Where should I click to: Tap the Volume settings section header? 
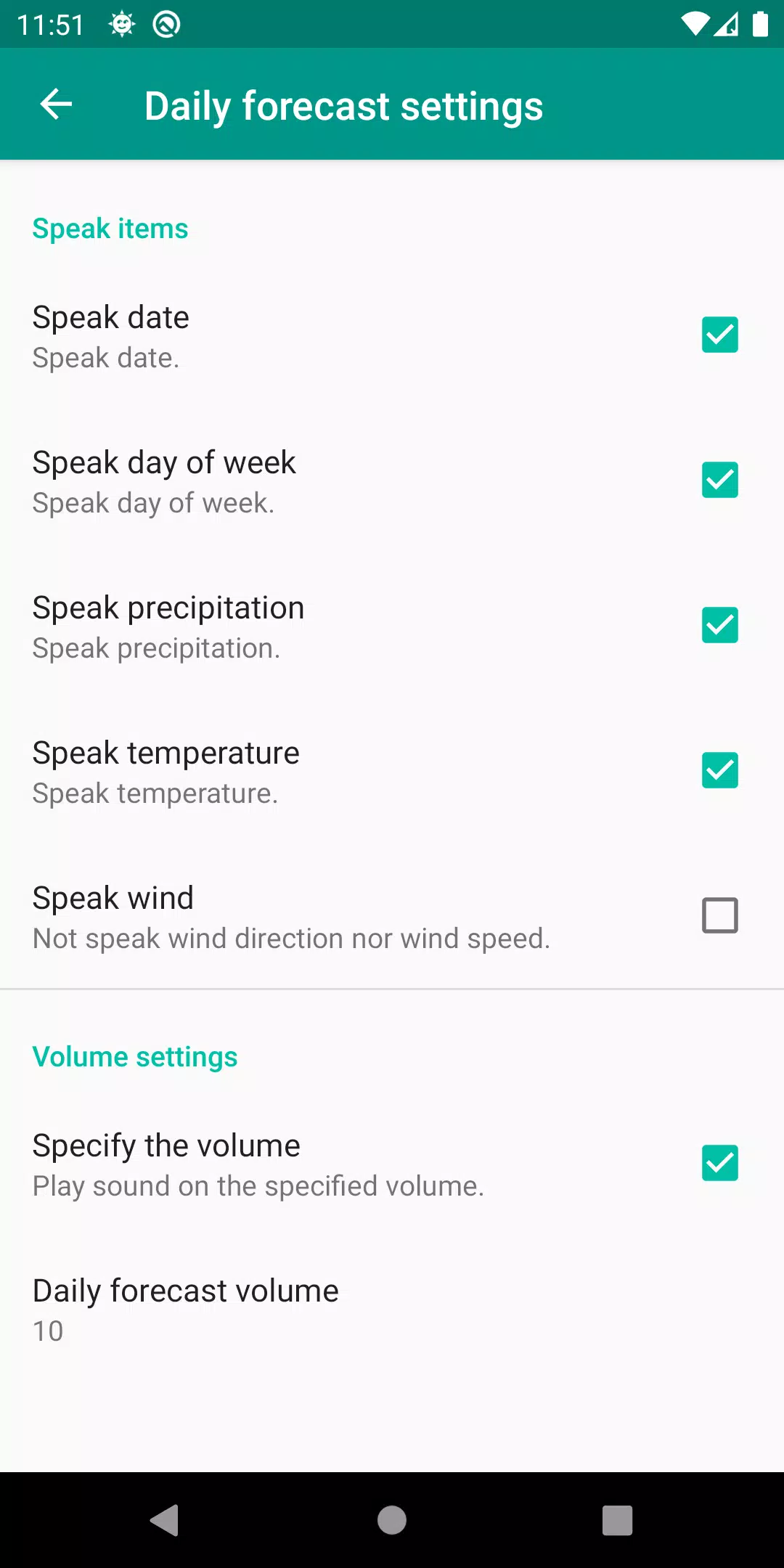pyautogui.click(x=135, y=1056)
